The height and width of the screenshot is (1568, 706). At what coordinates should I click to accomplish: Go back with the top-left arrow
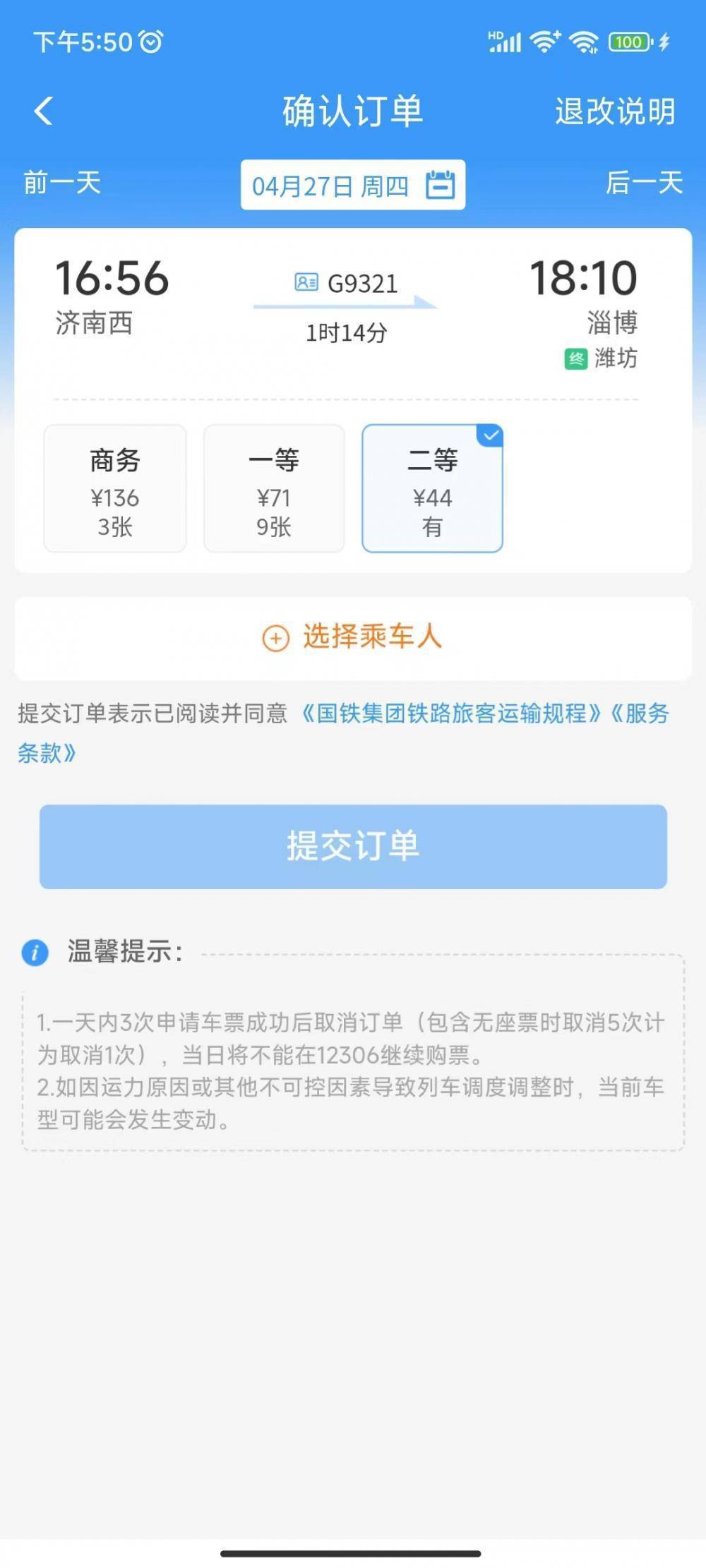click(x=44, y=111)
